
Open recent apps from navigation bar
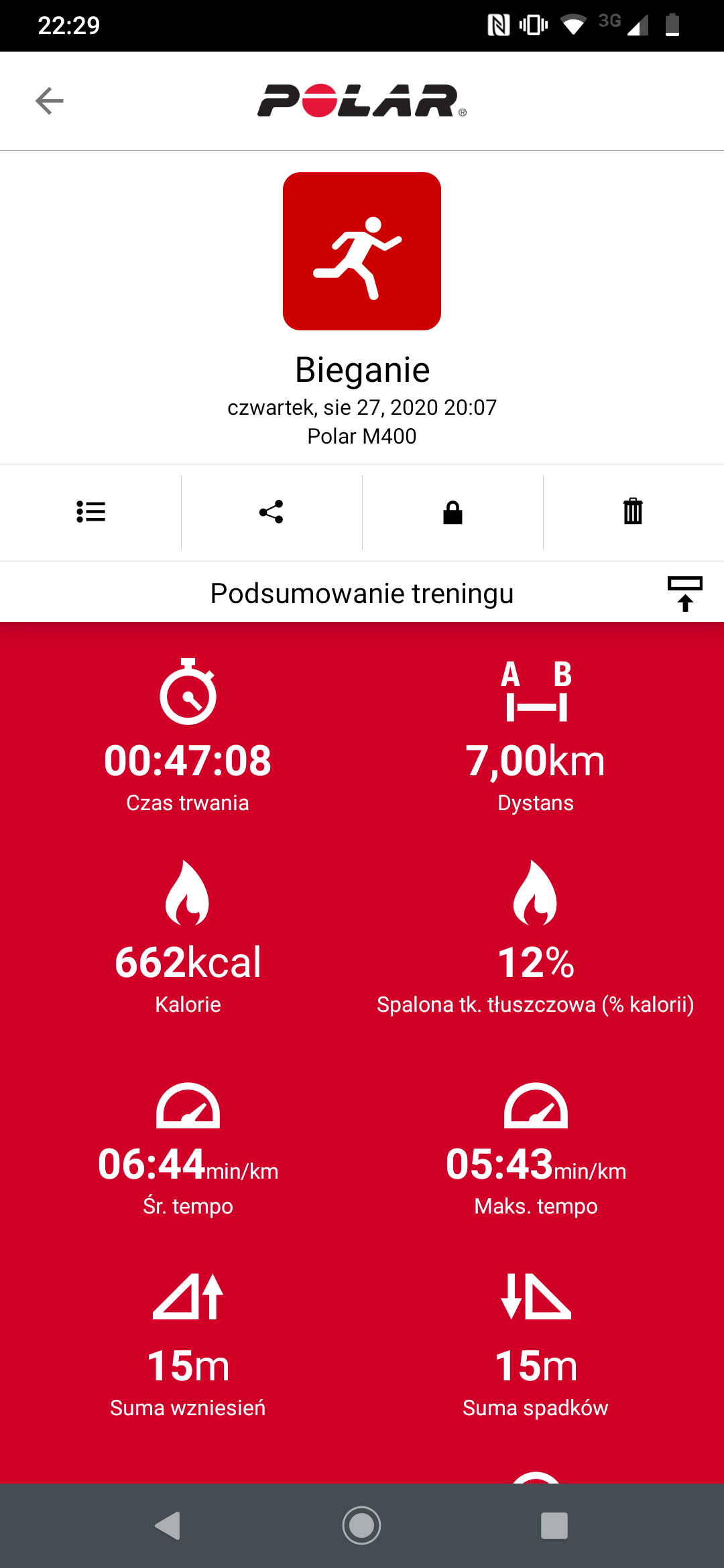[x=554, y=1526]
